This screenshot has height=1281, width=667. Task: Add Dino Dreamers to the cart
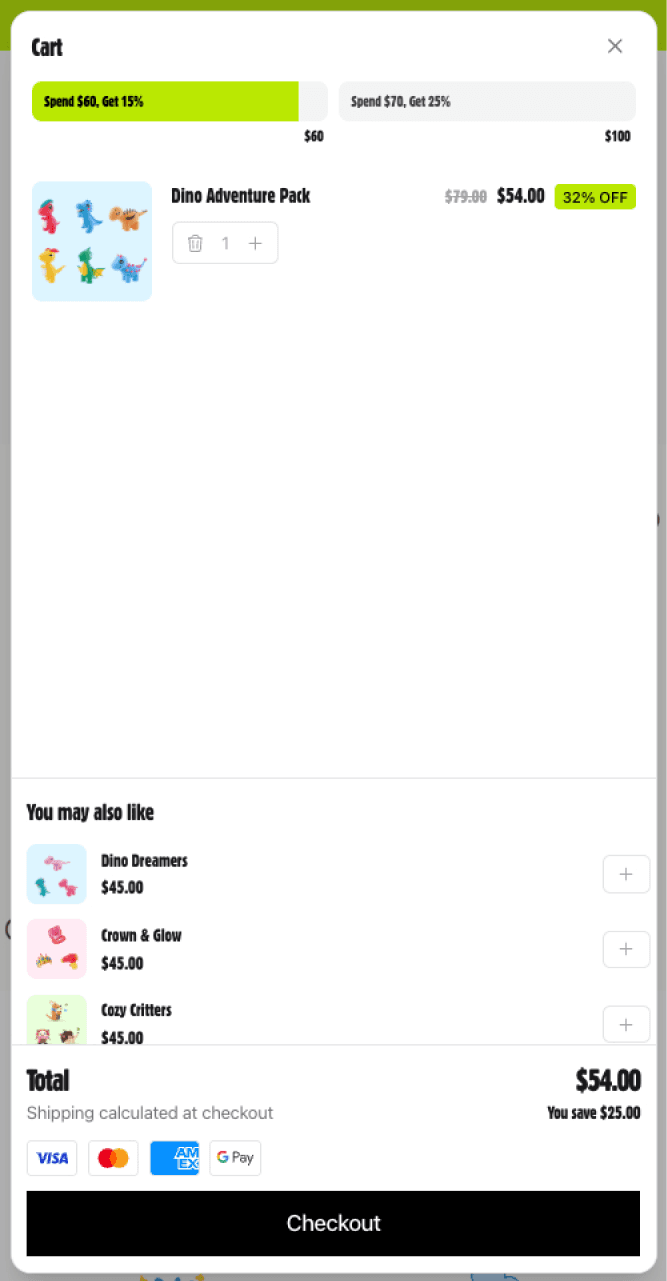pyautogui.click(x=626, y=874)
